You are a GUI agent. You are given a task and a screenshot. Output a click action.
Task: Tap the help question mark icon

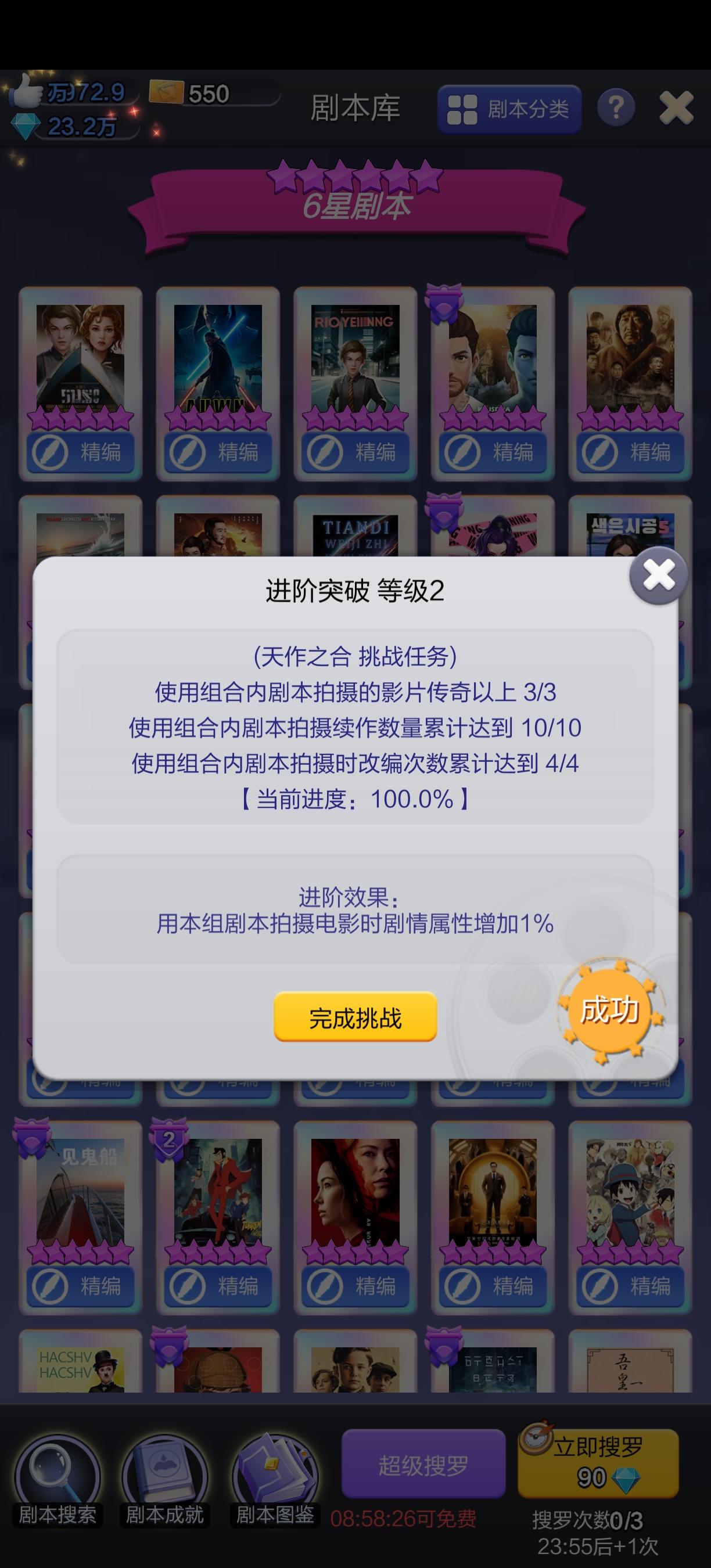click(617, 108)
